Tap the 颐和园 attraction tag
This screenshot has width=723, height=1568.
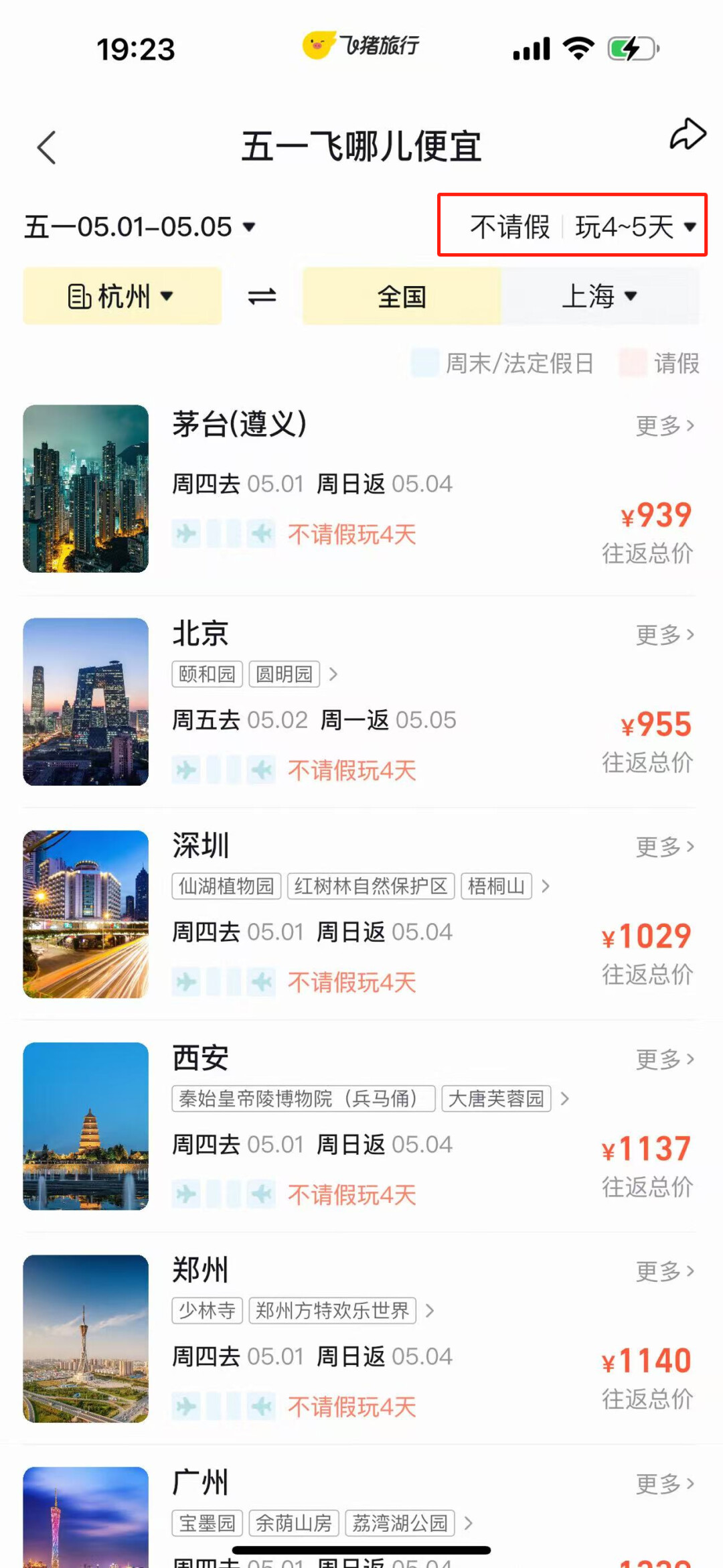[x=207, y=674]
